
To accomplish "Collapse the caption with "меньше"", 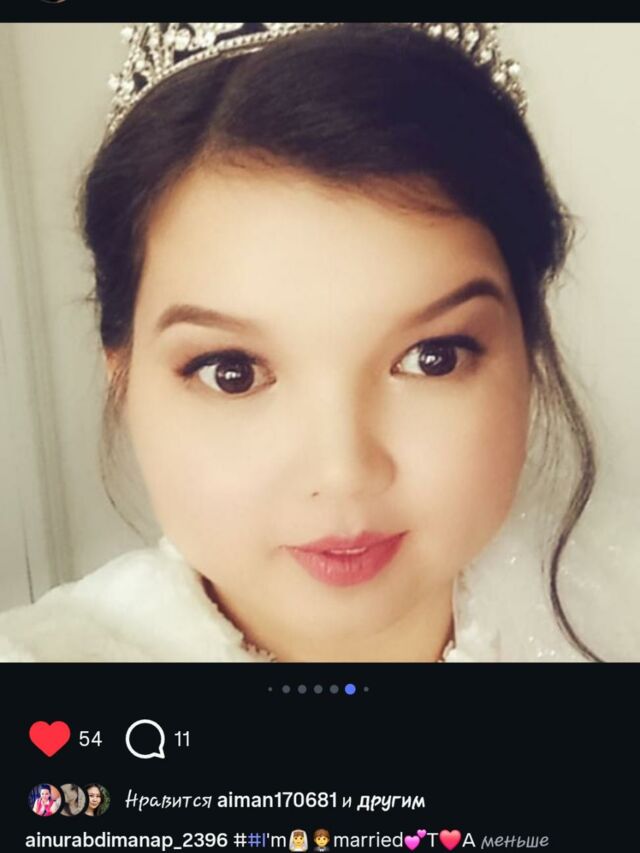I will pos(514,840).
